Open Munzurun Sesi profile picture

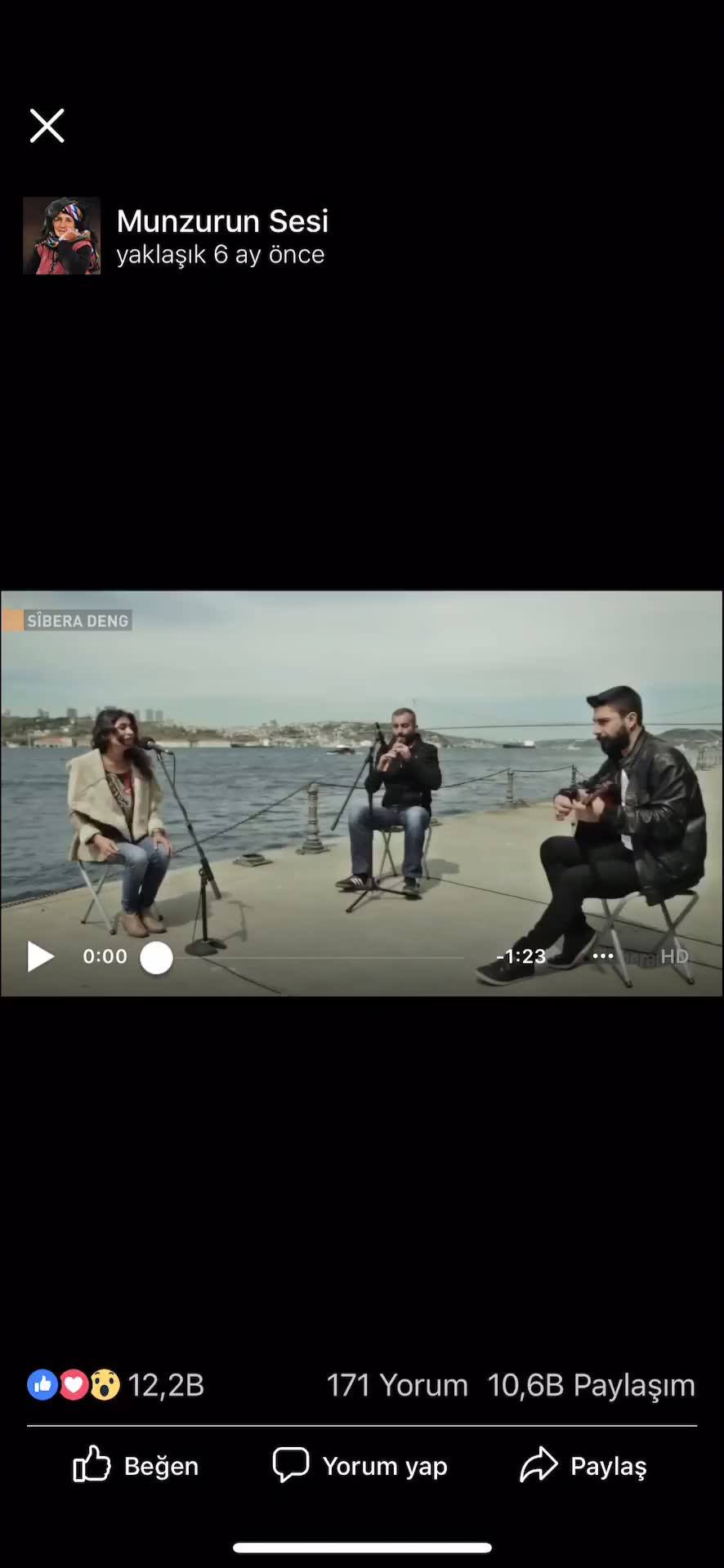point(61,235)
